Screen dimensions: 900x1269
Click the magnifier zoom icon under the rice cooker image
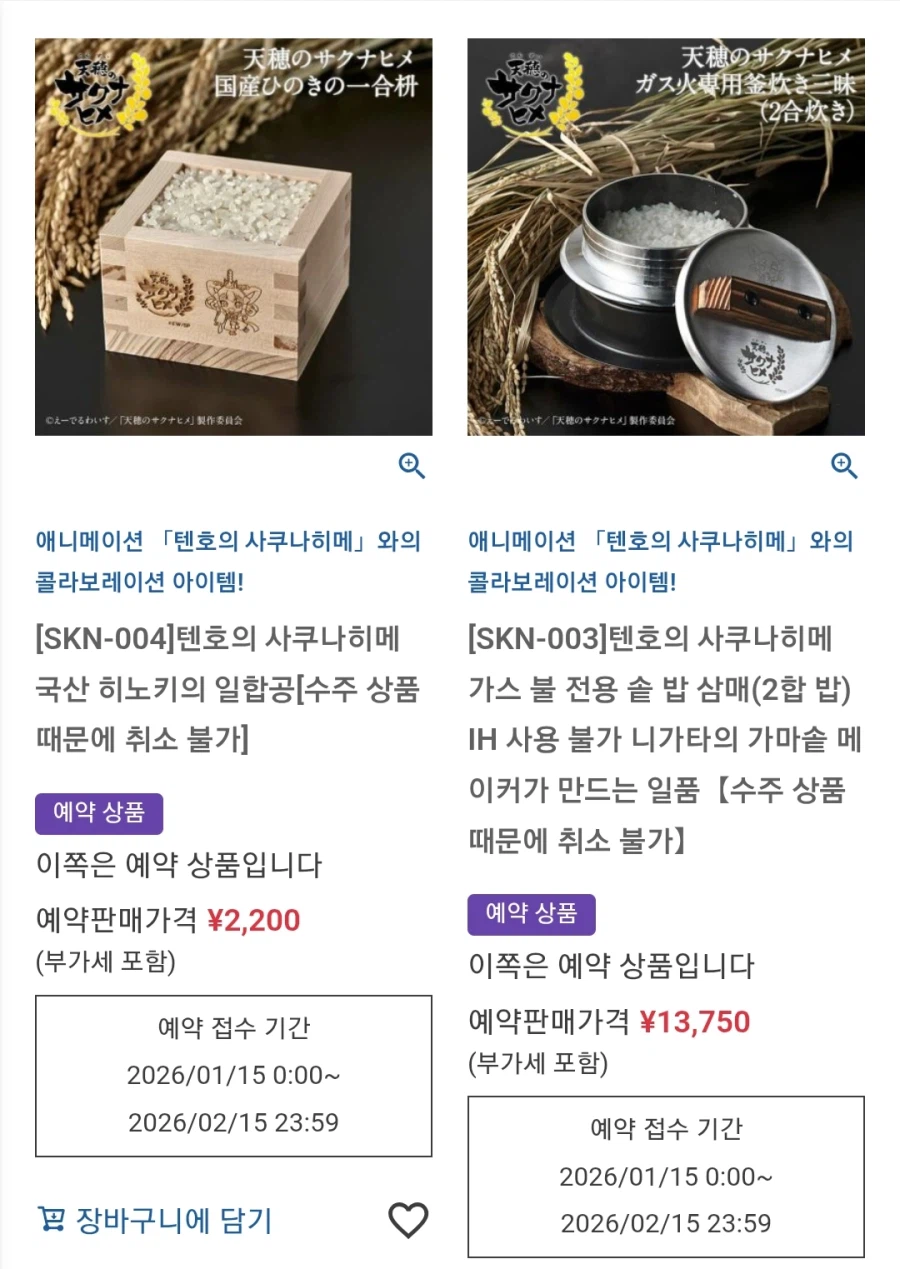[x=845, y=465]
